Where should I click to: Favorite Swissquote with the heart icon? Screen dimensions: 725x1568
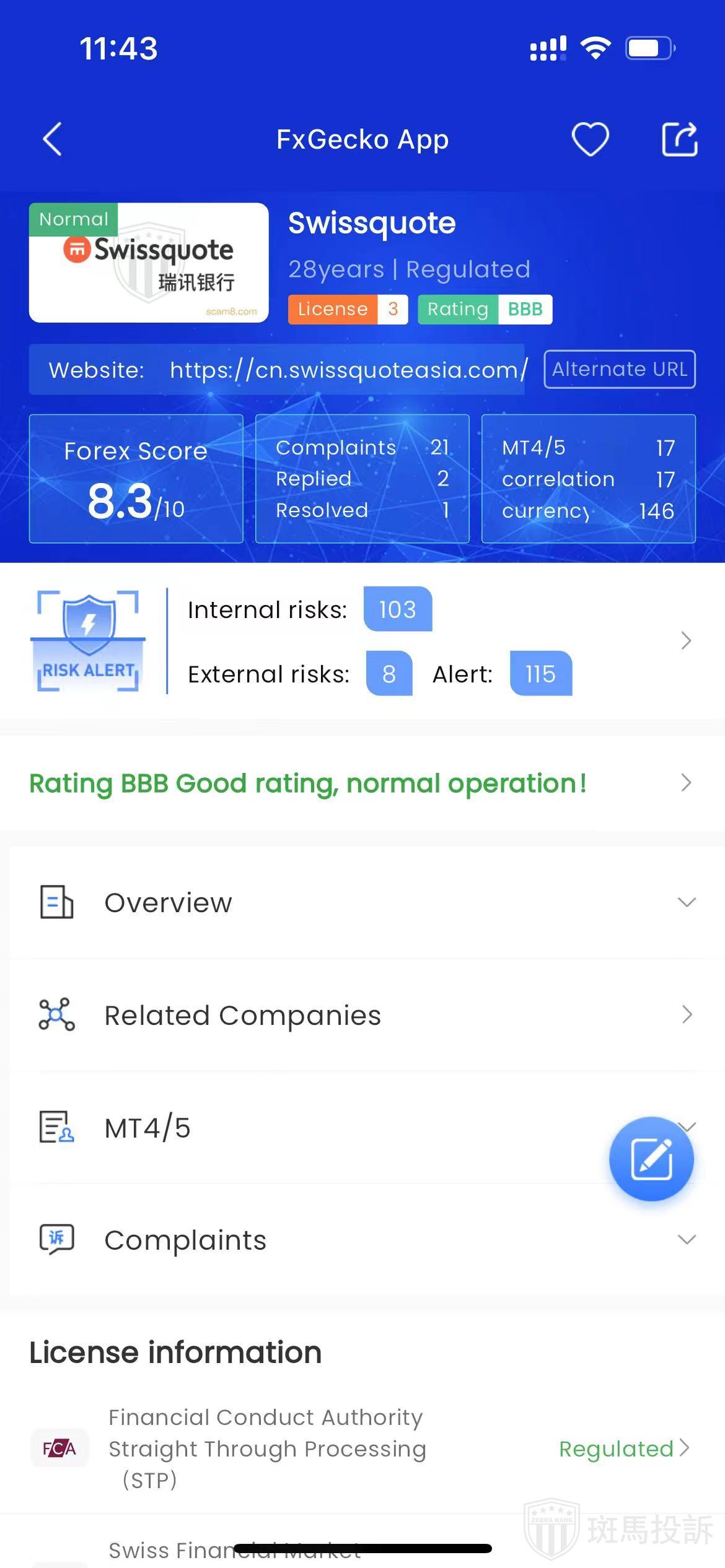tap(589, 139)
